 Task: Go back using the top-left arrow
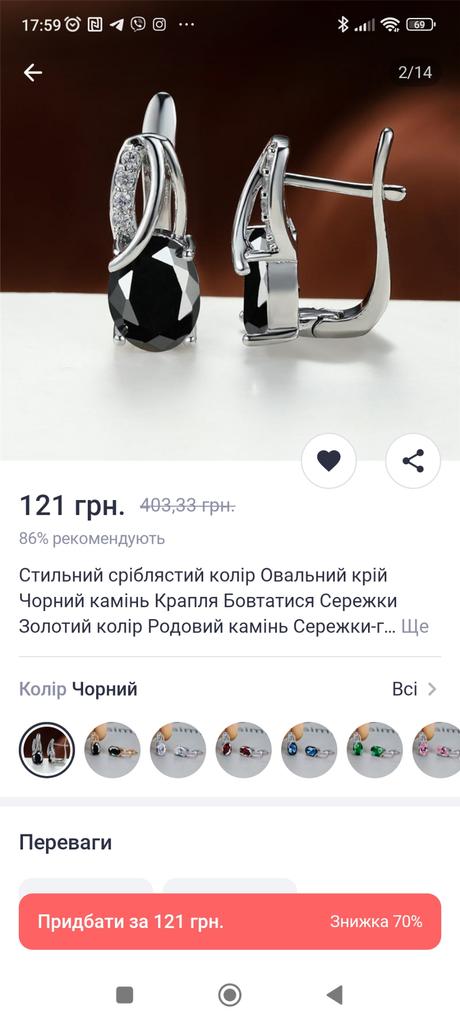[33, 72]
